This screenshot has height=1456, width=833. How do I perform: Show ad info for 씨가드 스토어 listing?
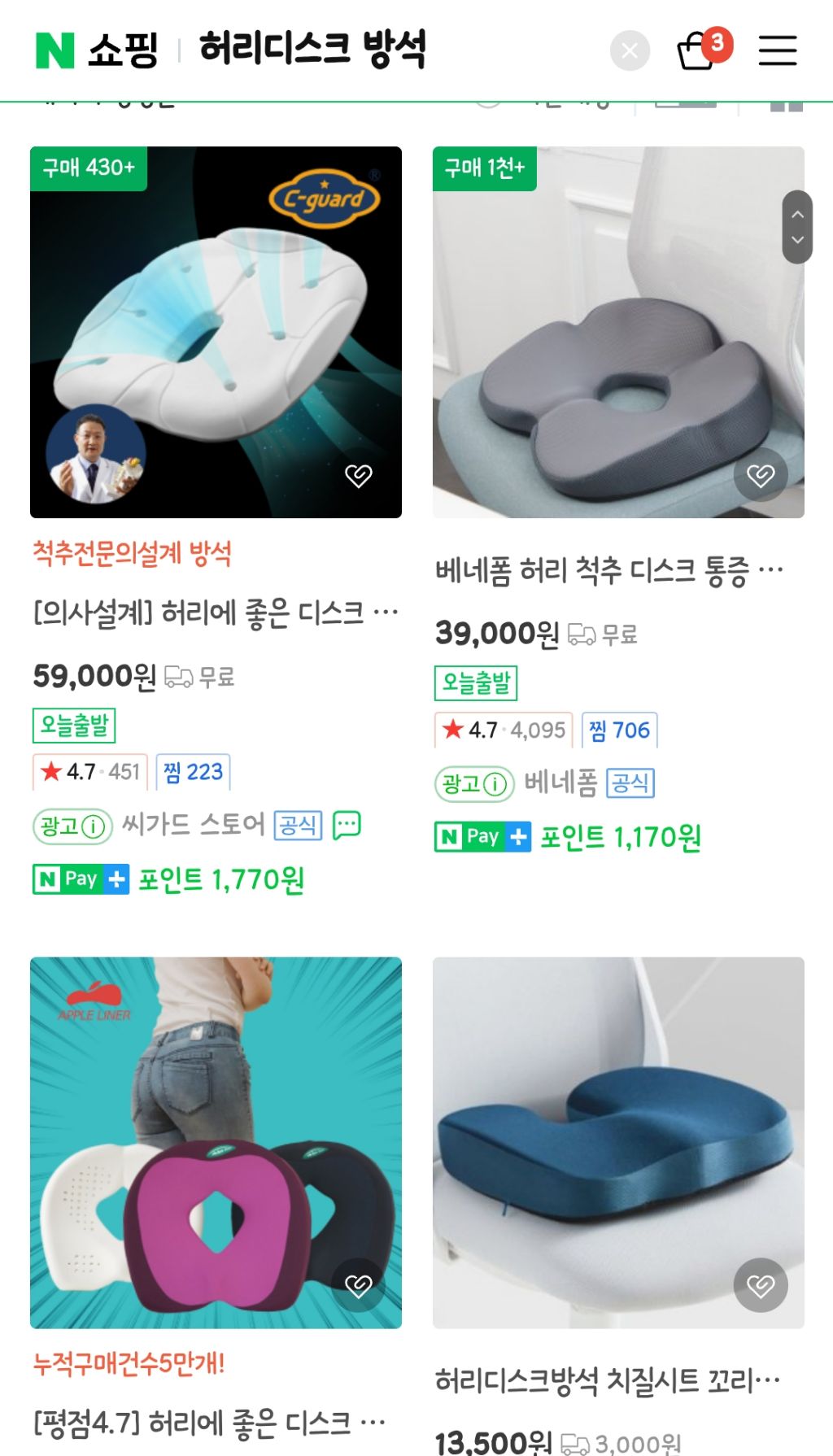(72, 826)
